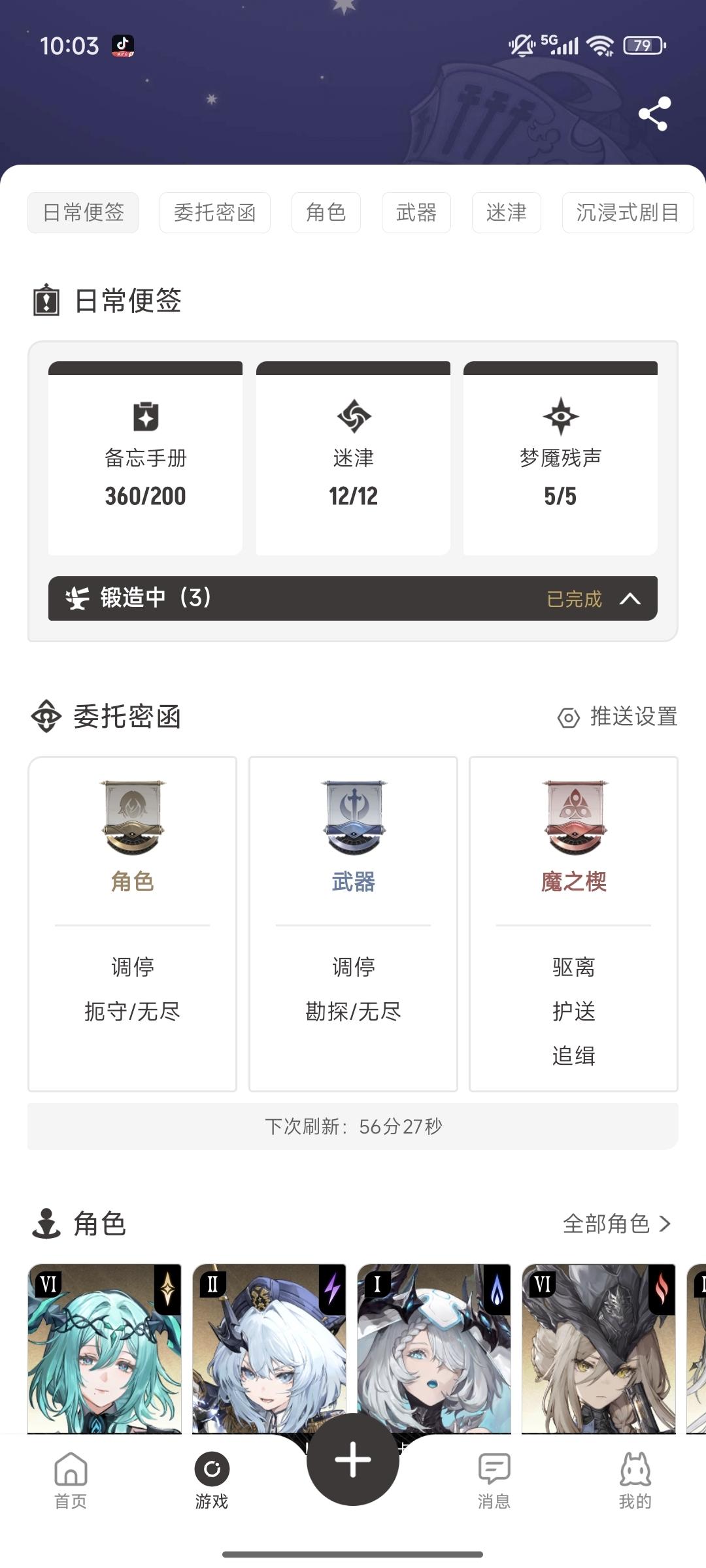Collapse the 锻造中 (3) row

(630, 598)
